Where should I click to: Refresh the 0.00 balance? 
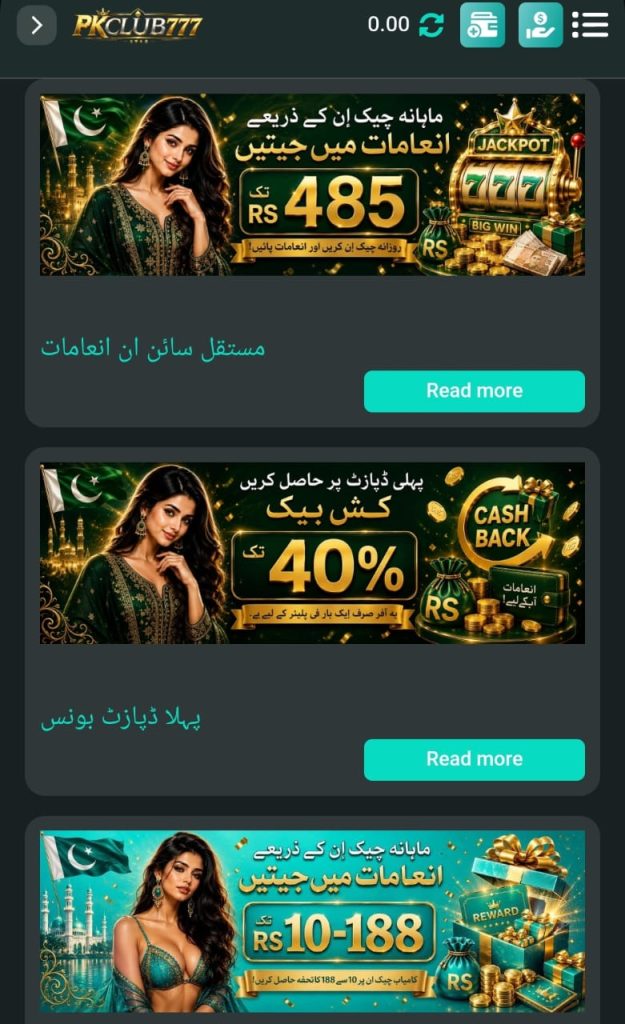coord(431,25)
